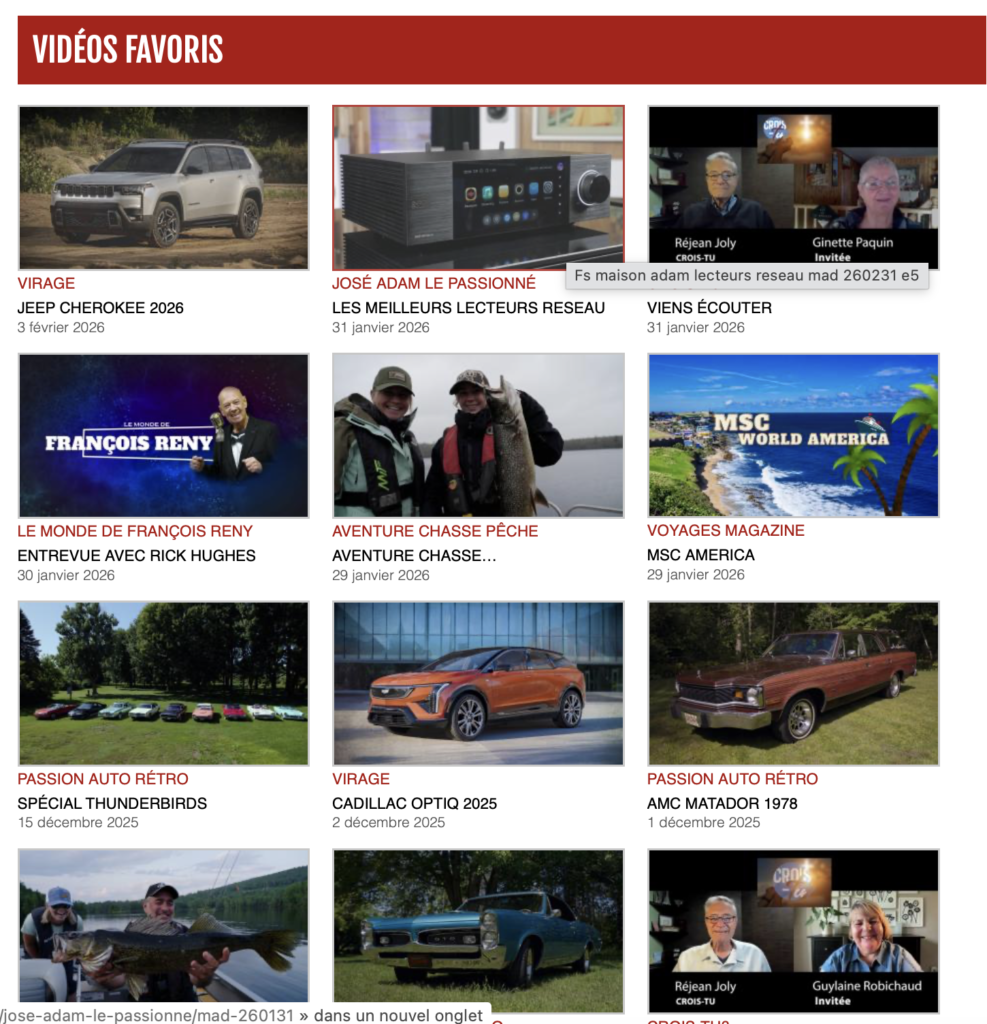Open the François Reny video thumbnail
Image resolution: width=987 pixels, height=1024 pixels.
tap(163, 435)
